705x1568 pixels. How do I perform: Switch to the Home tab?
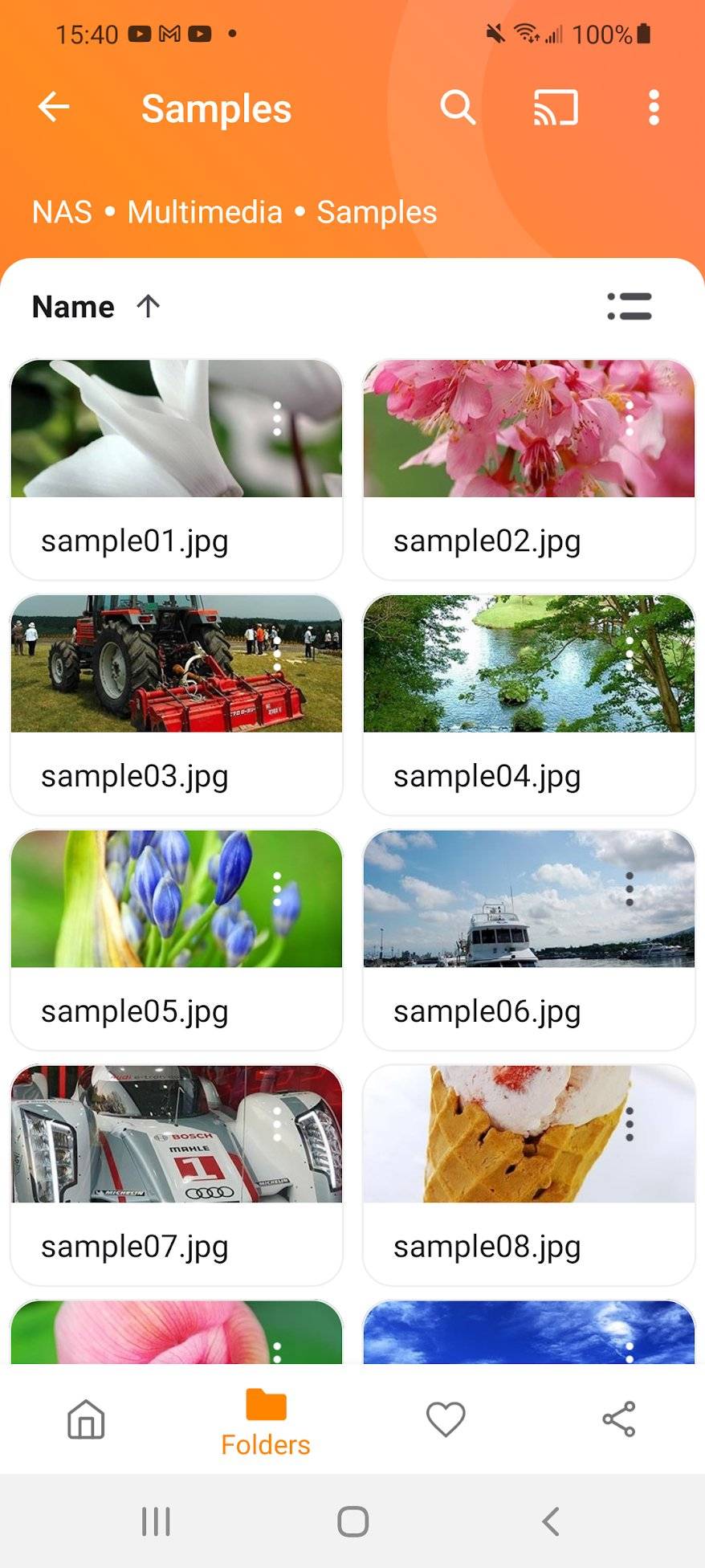[x=86, y=1419]
